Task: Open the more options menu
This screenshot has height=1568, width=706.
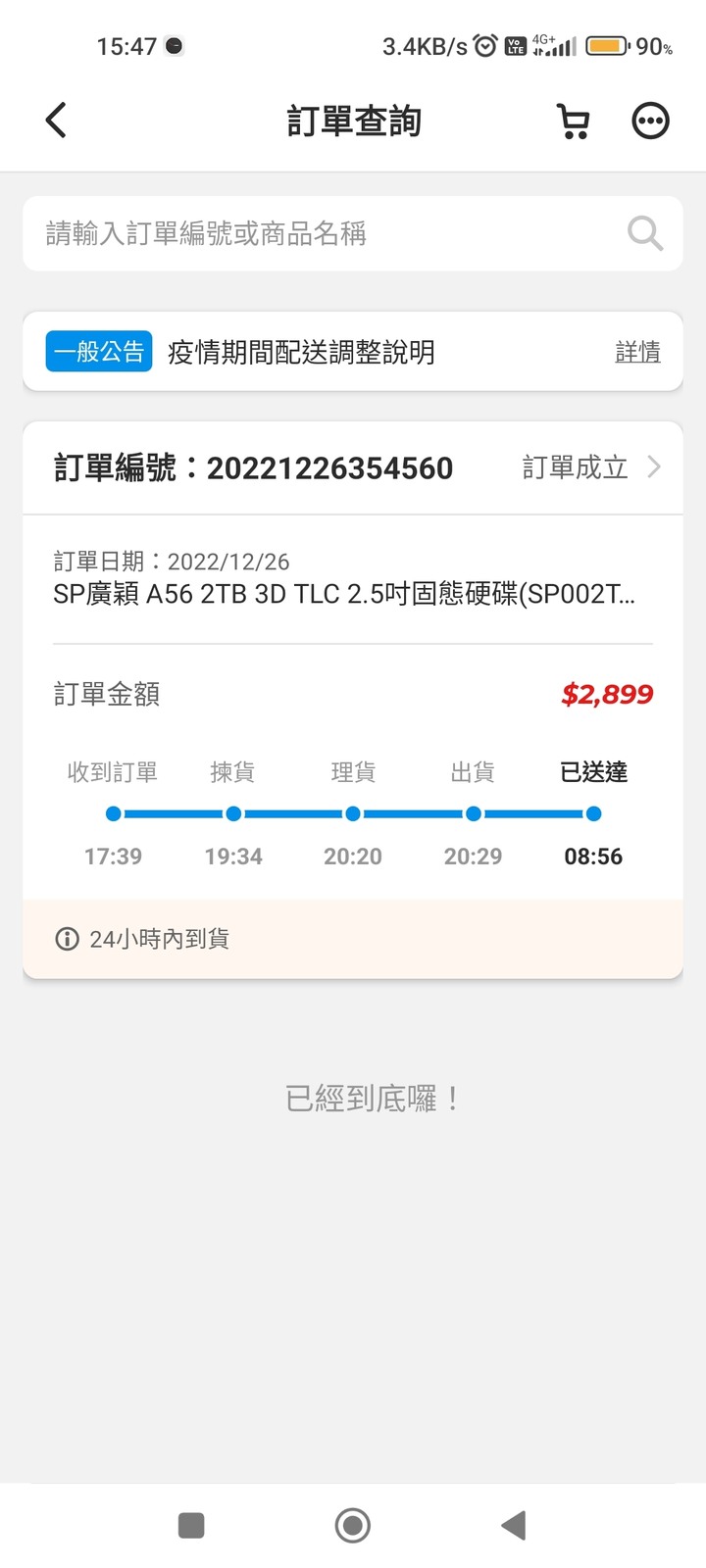Action: click(650, 122)
